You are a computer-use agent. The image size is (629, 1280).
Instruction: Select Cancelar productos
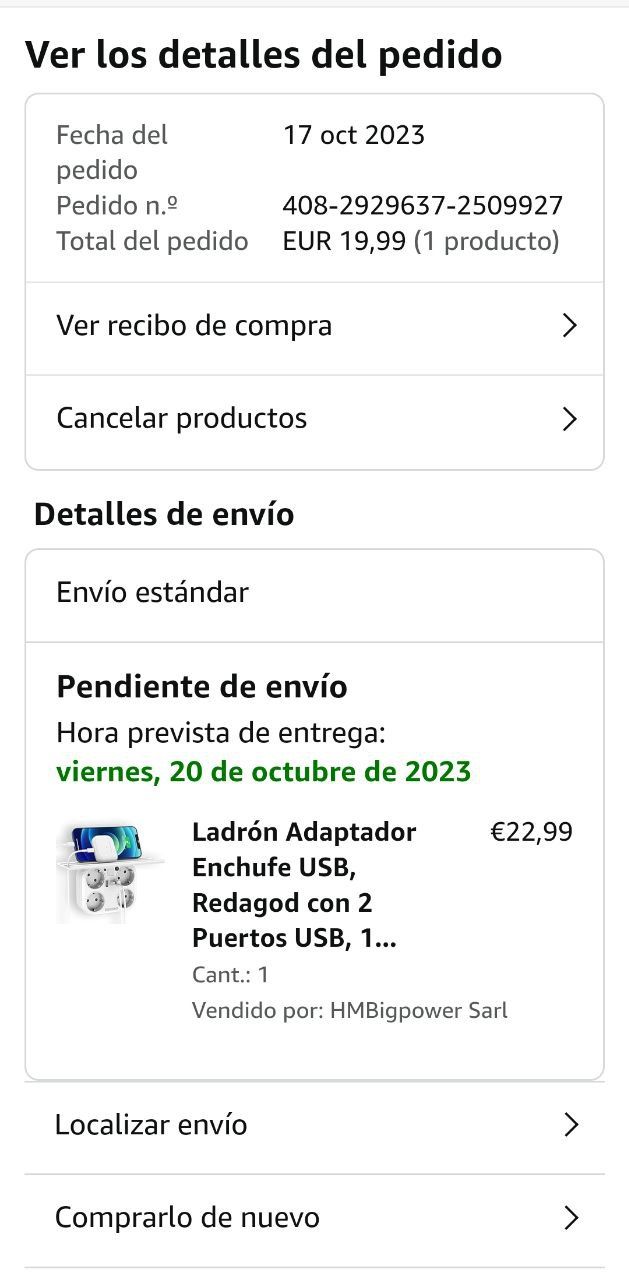pyautogui.click(x=314, y=418)
